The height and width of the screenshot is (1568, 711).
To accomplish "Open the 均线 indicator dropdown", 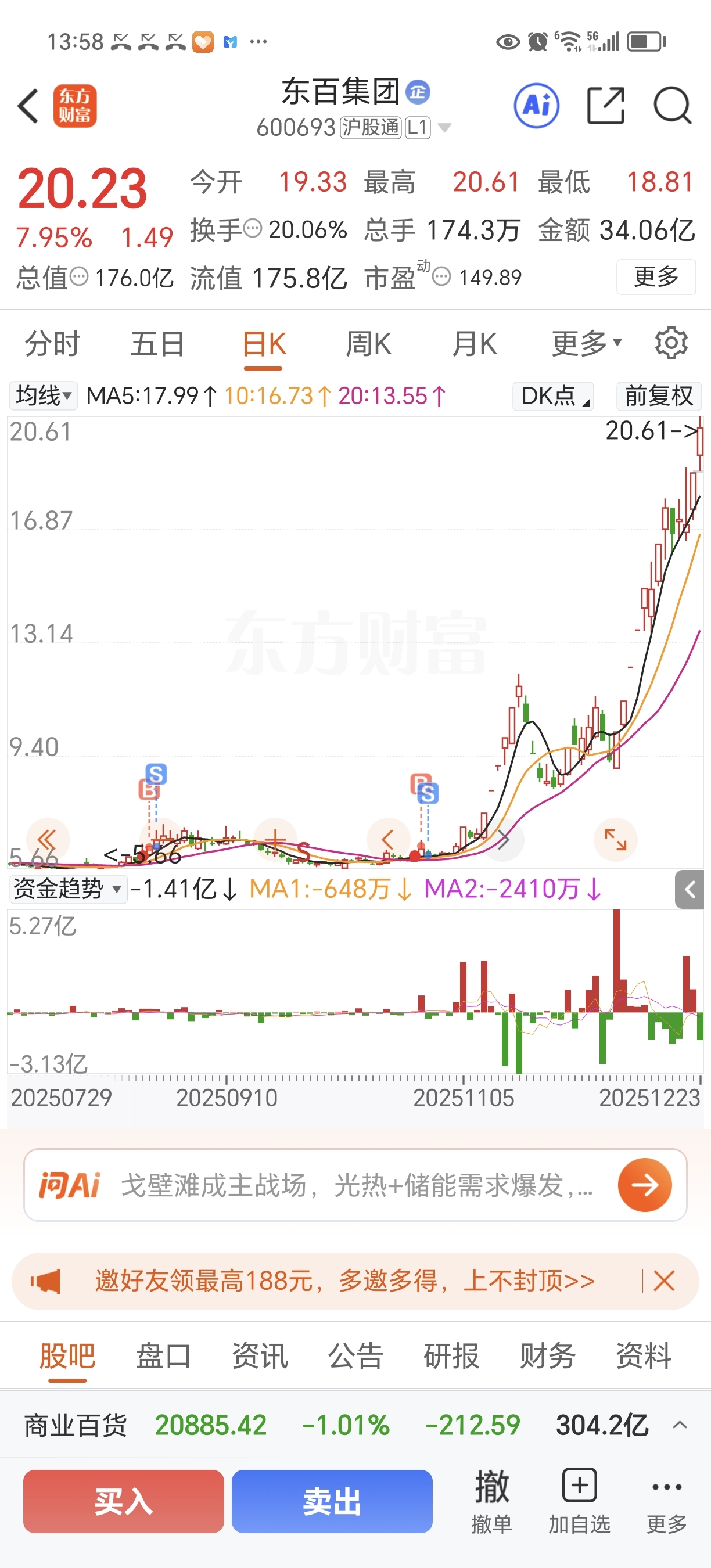I will point(43,395).
